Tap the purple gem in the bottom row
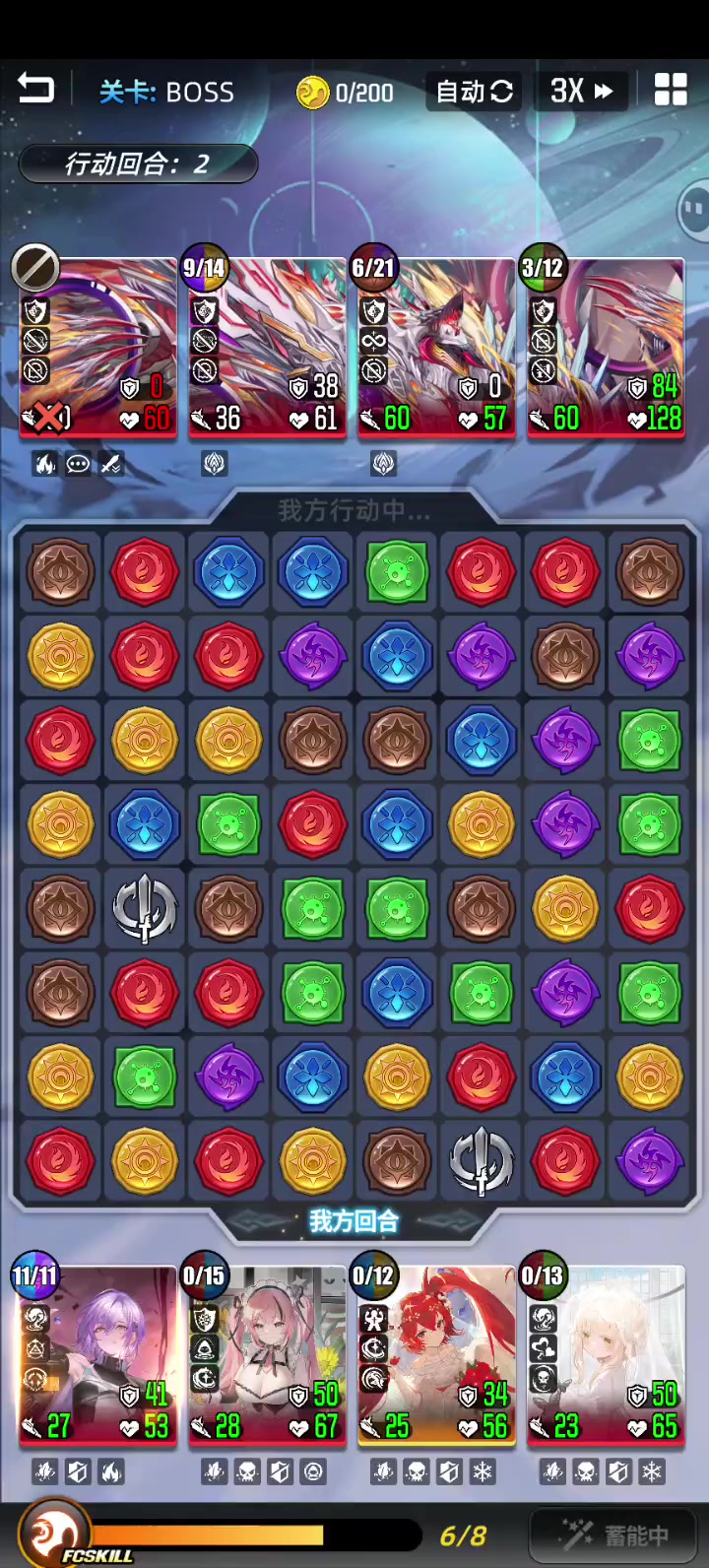709x1568 pixels. [x=650, y=1161]
